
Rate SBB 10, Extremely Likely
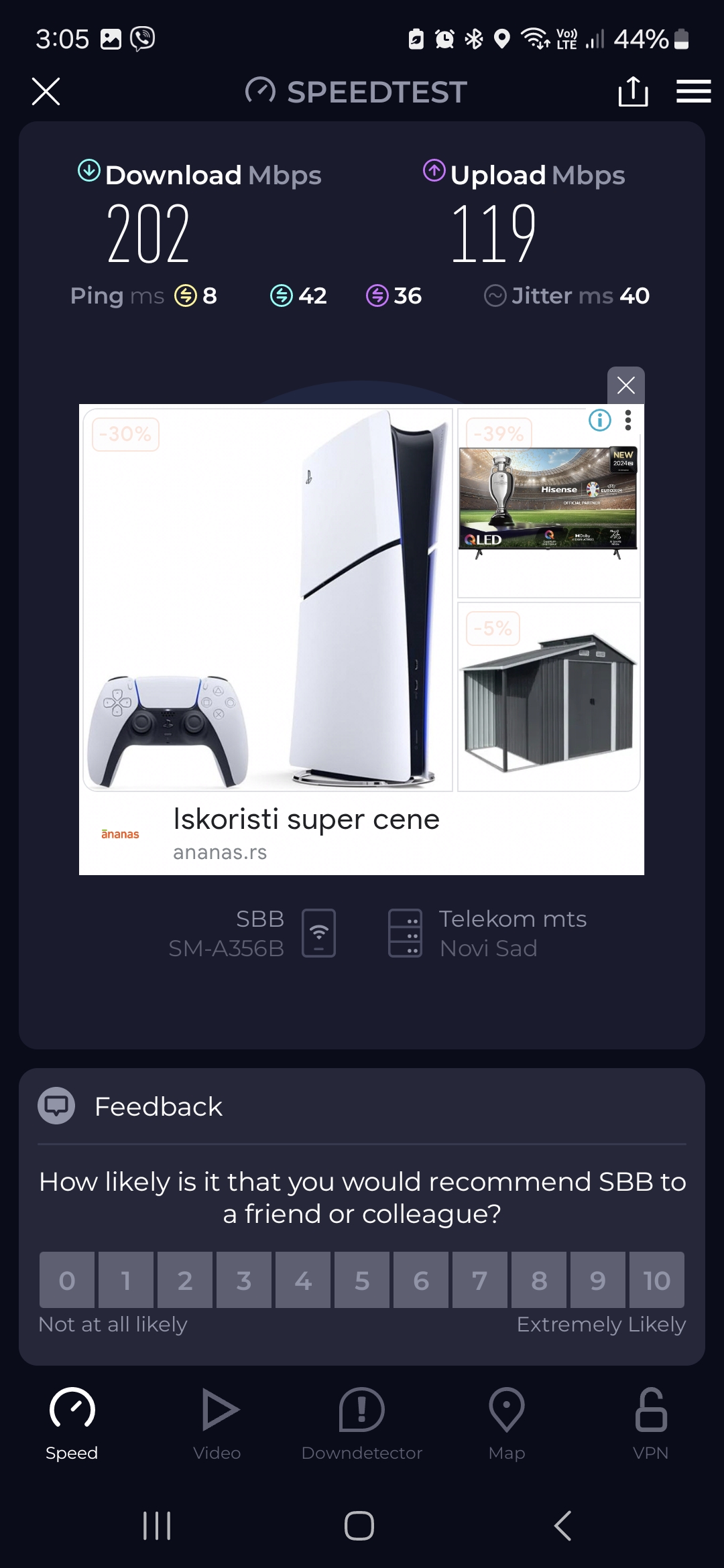point(657,1280)
